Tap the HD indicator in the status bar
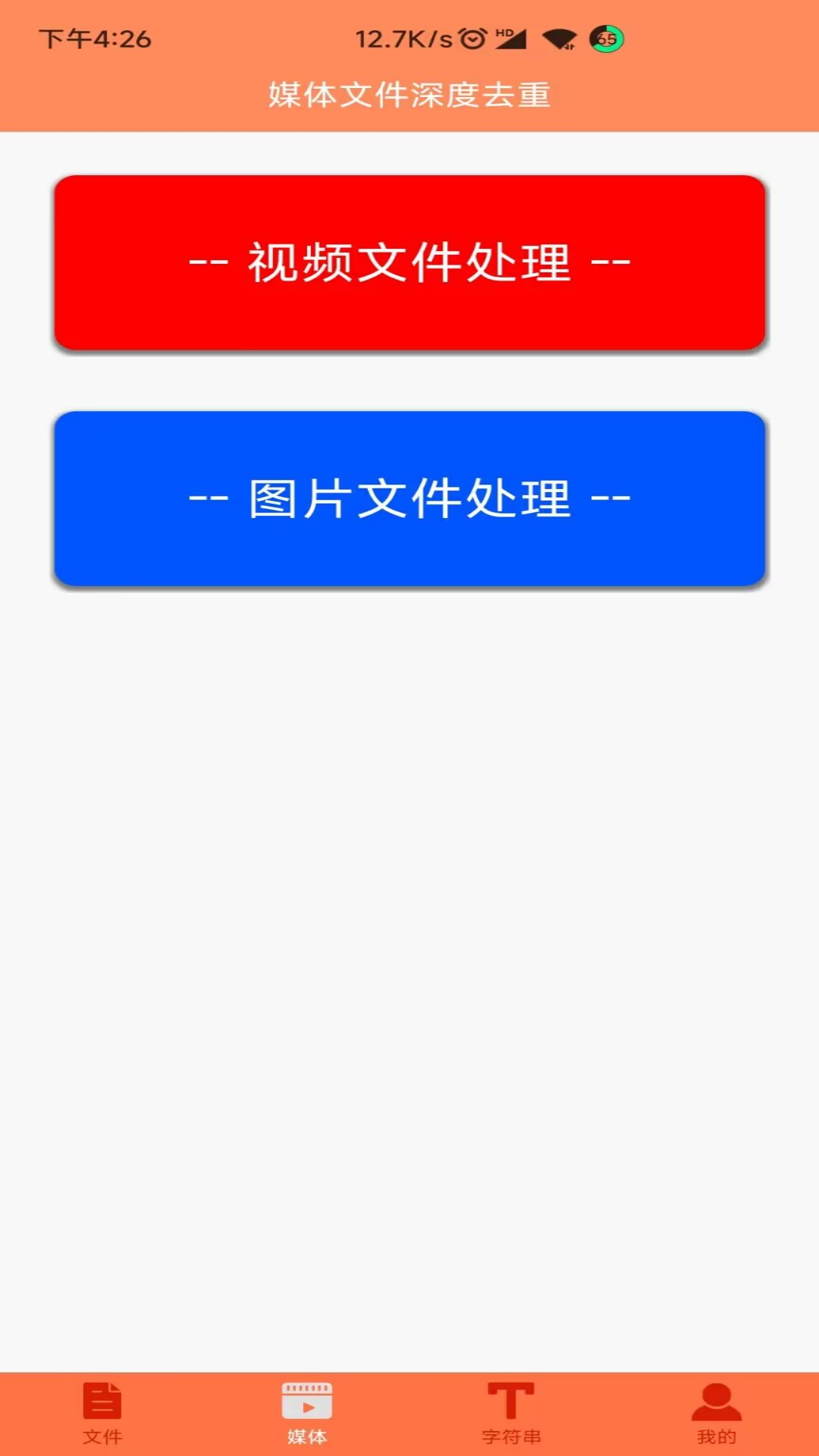 tap(502, 34)
